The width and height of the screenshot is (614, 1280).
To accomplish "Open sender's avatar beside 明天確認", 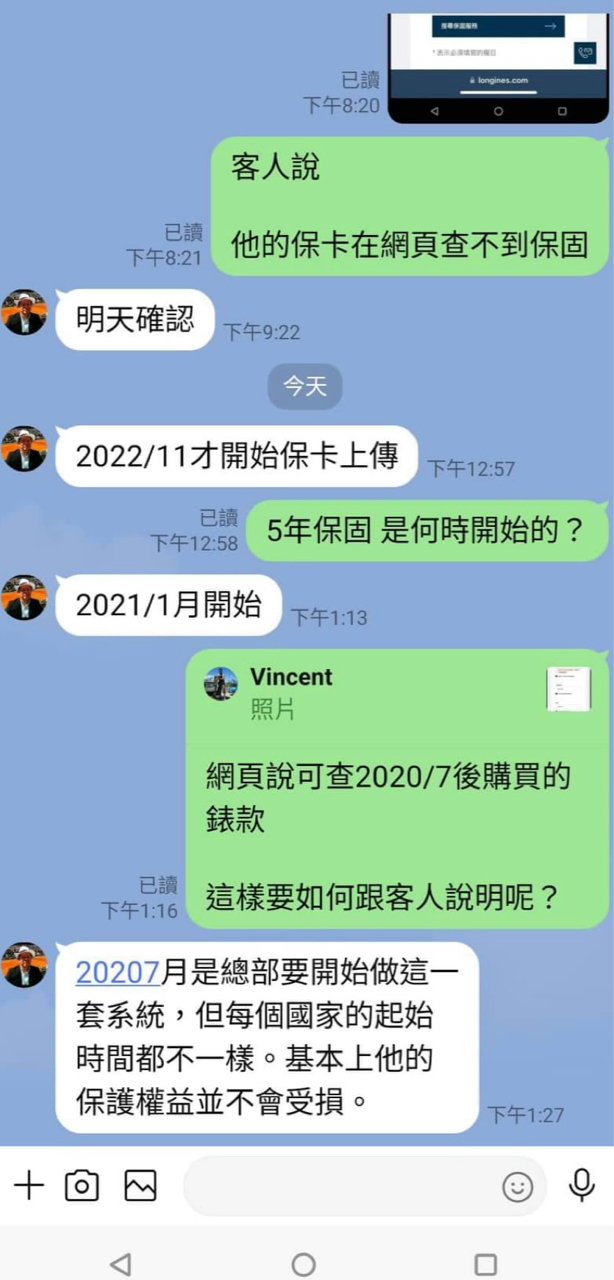I will [x=25, y=312].
